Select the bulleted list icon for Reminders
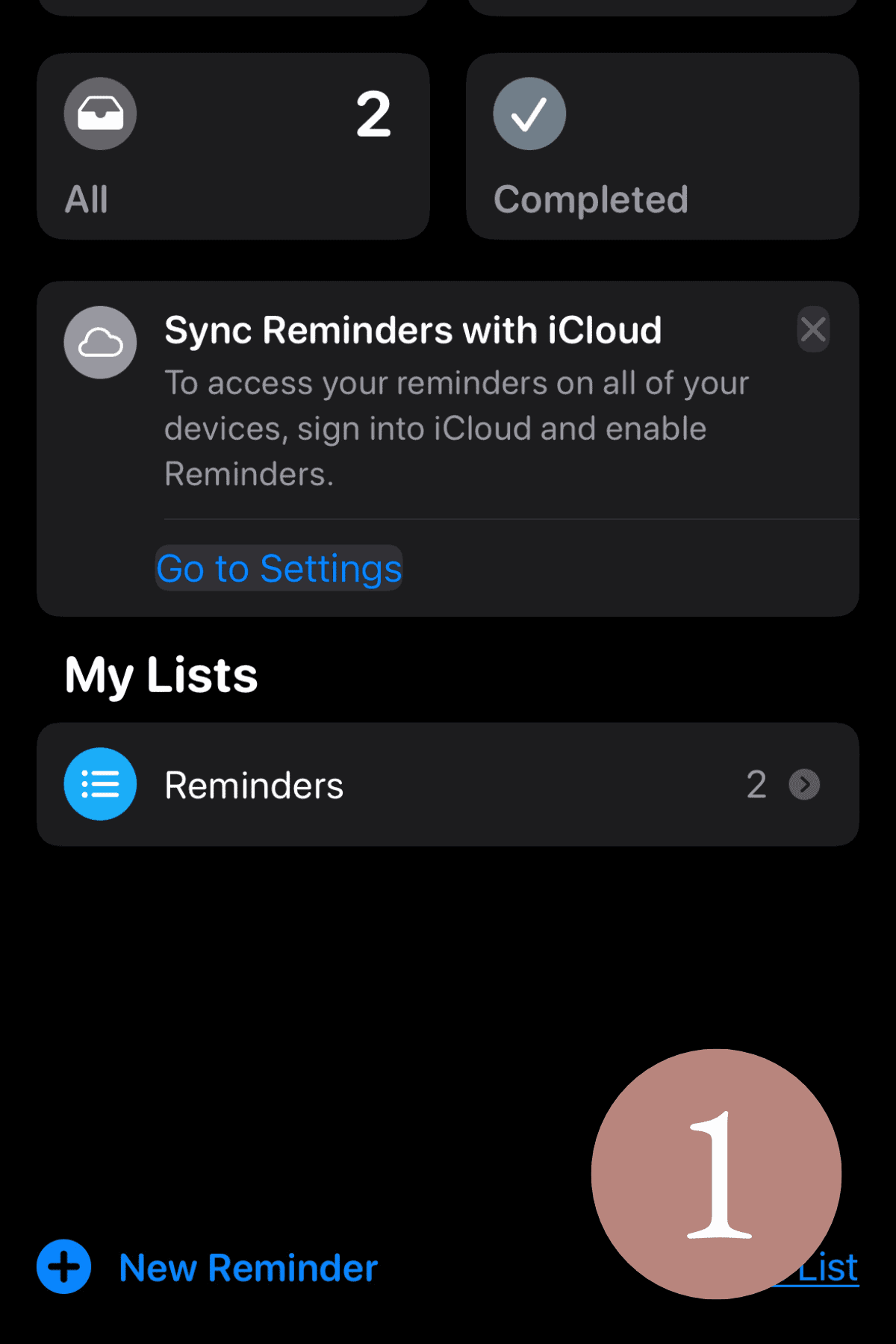 100,784
